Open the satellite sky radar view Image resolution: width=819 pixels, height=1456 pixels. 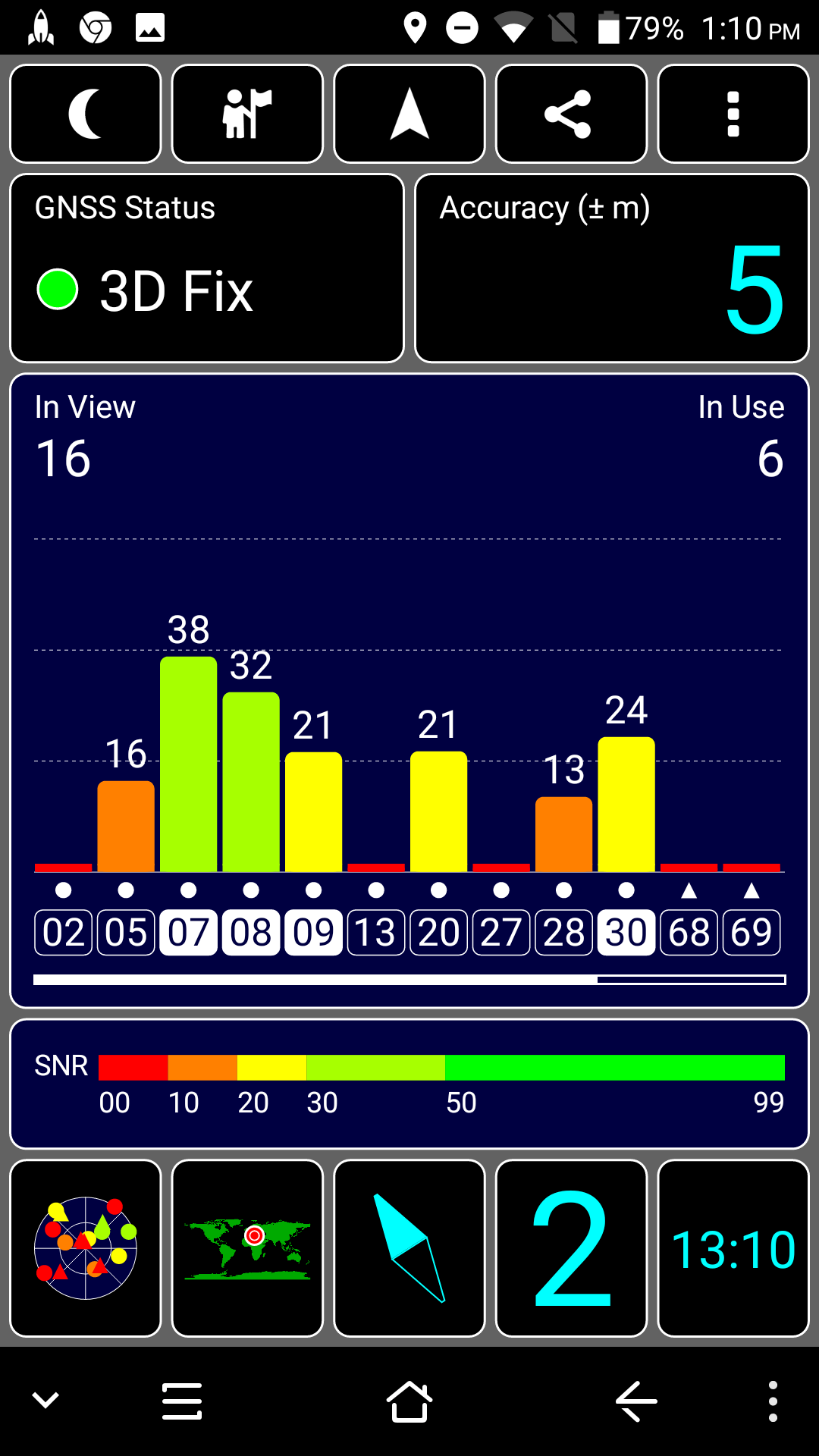click(86, 1248)
